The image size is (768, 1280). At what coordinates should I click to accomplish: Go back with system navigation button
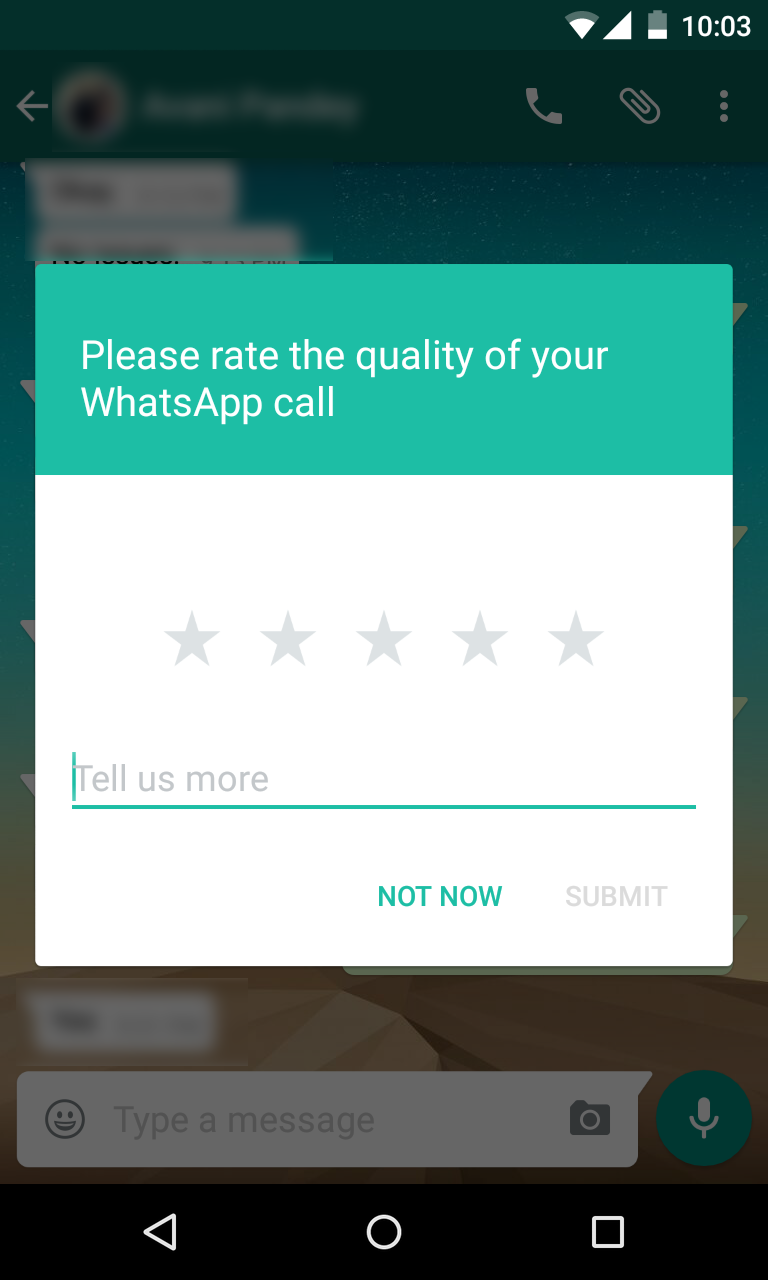(160, 1232)
